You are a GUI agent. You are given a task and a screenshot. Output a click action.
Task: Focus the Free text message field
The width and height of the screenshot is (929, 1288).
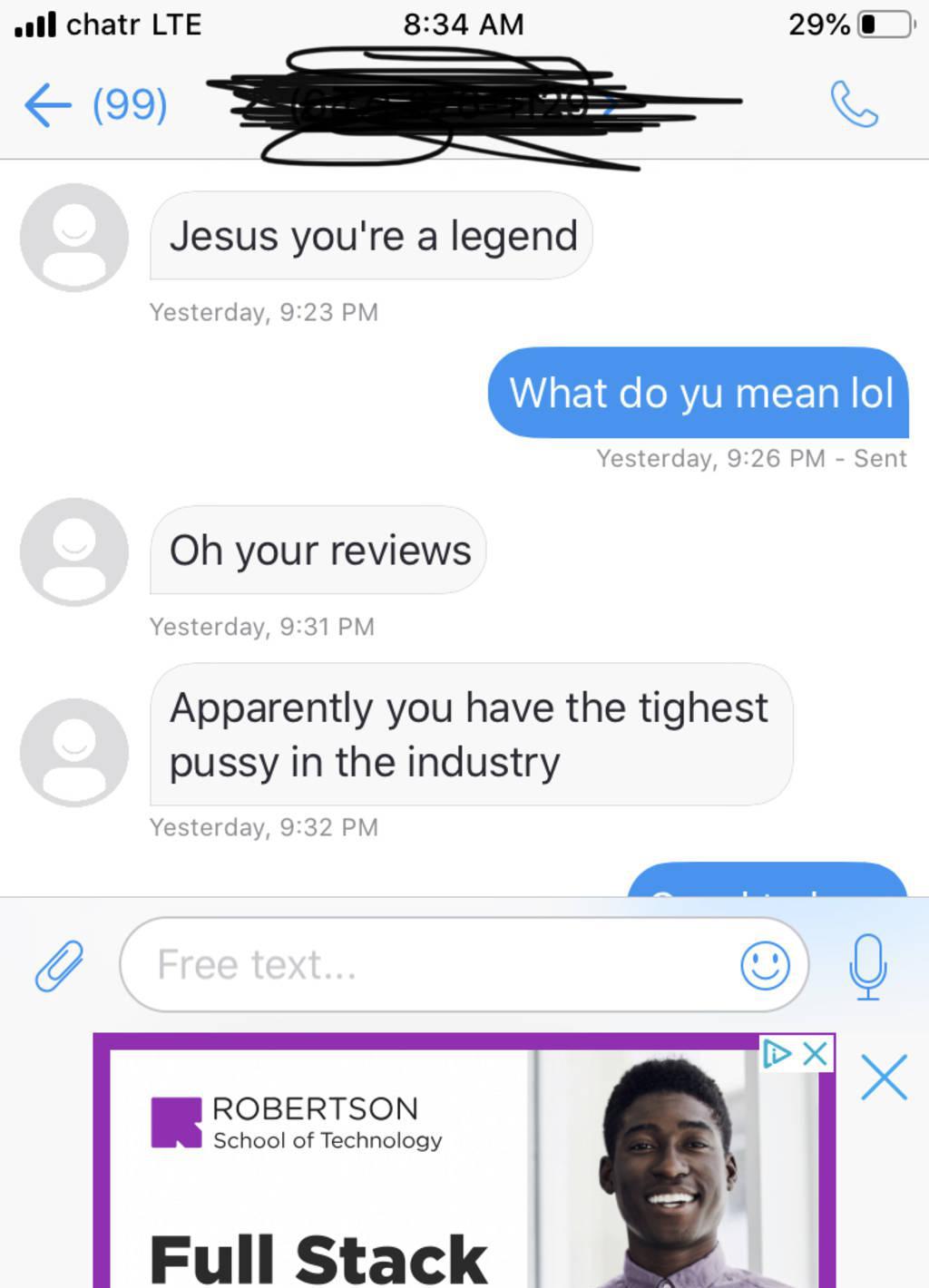coord(435,964)
